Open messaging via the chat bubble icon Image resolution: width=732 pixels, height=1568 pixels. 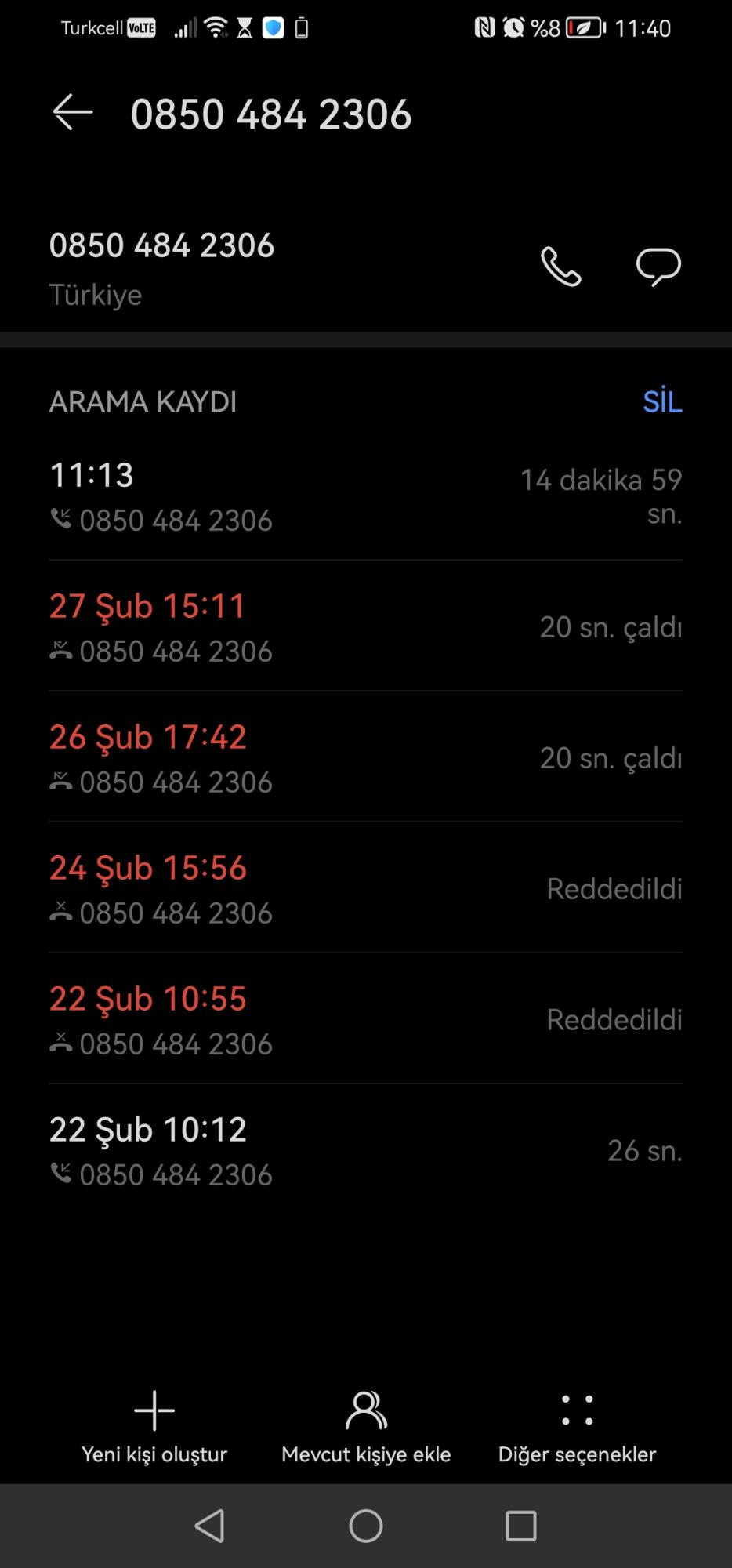658,267
